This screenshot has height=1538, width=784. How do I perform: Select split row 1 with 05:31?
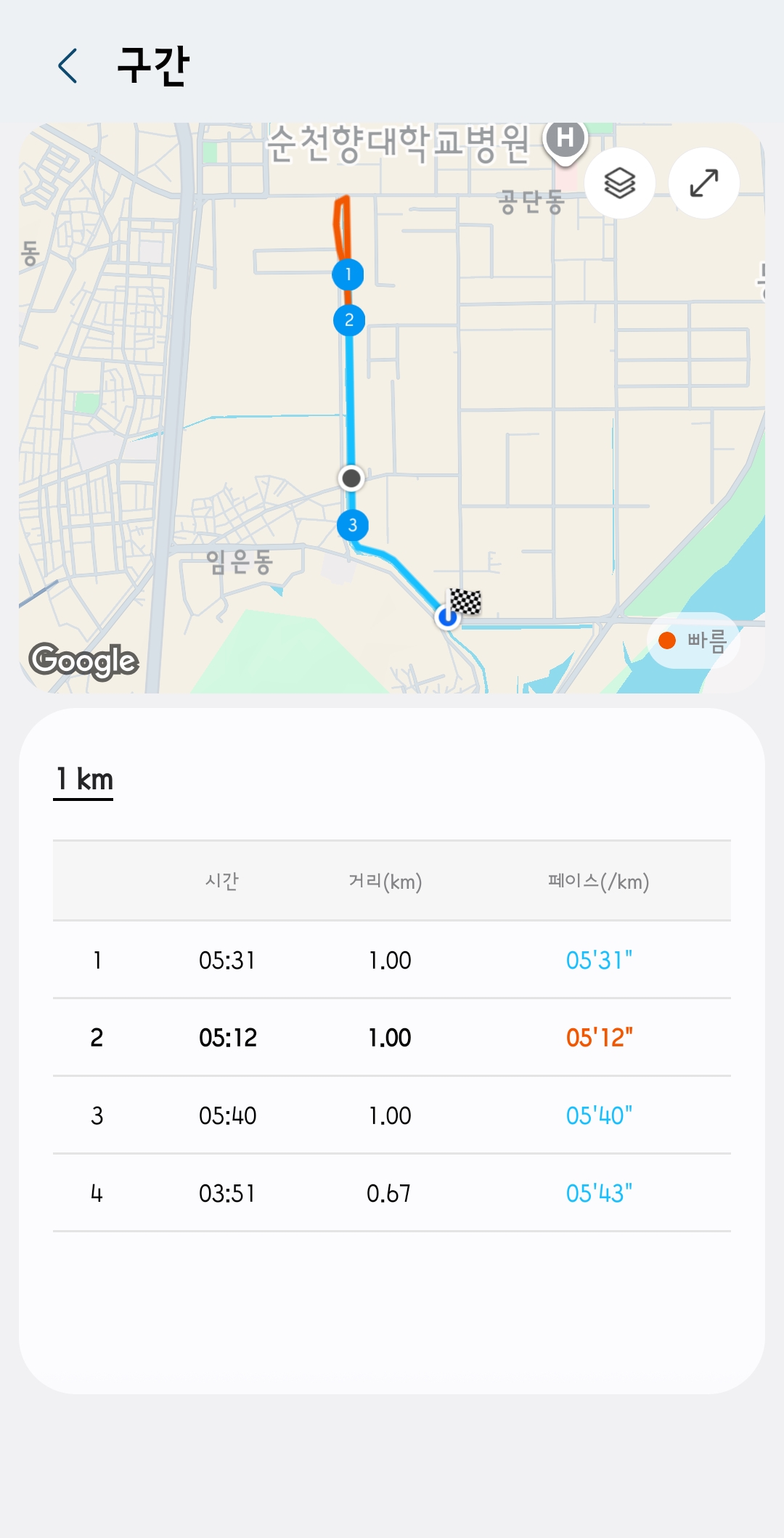(x=392, y=960)
